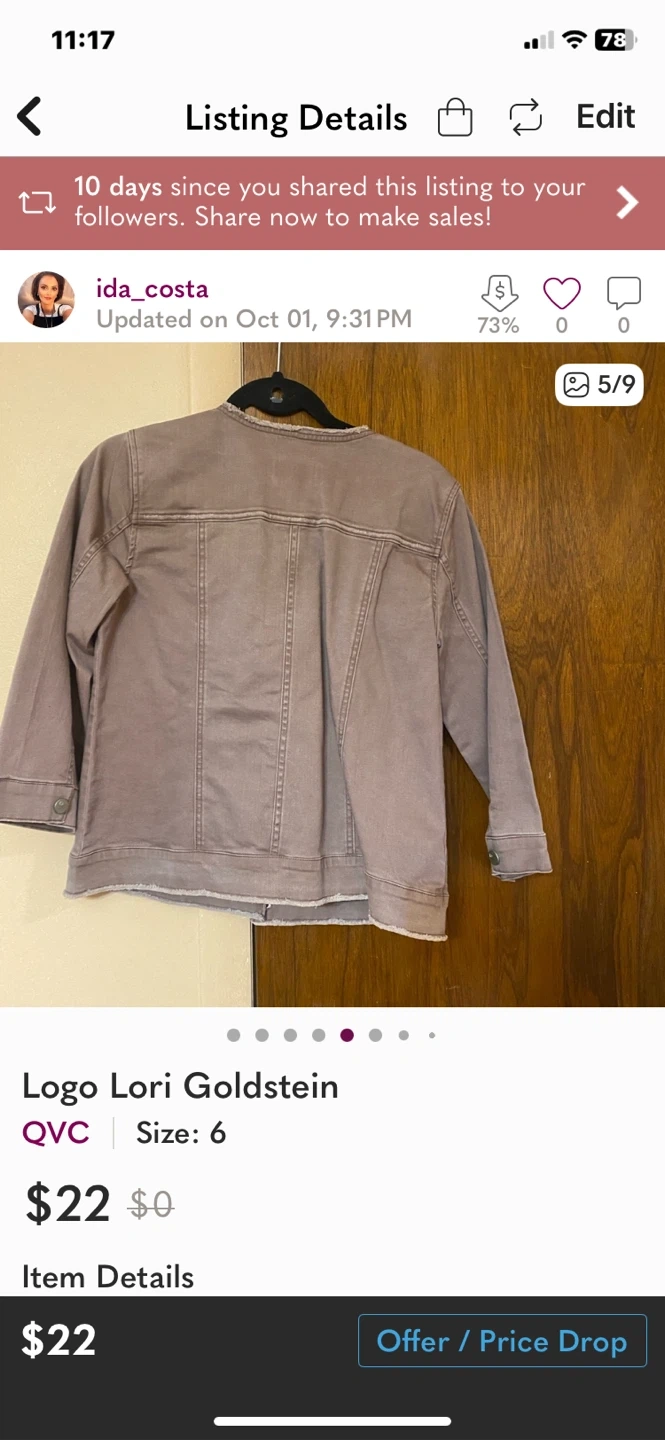The width and height of the screenshot is (665, 1440).
Task: Open comments on this listing
Action: click(x=623, y=294)
